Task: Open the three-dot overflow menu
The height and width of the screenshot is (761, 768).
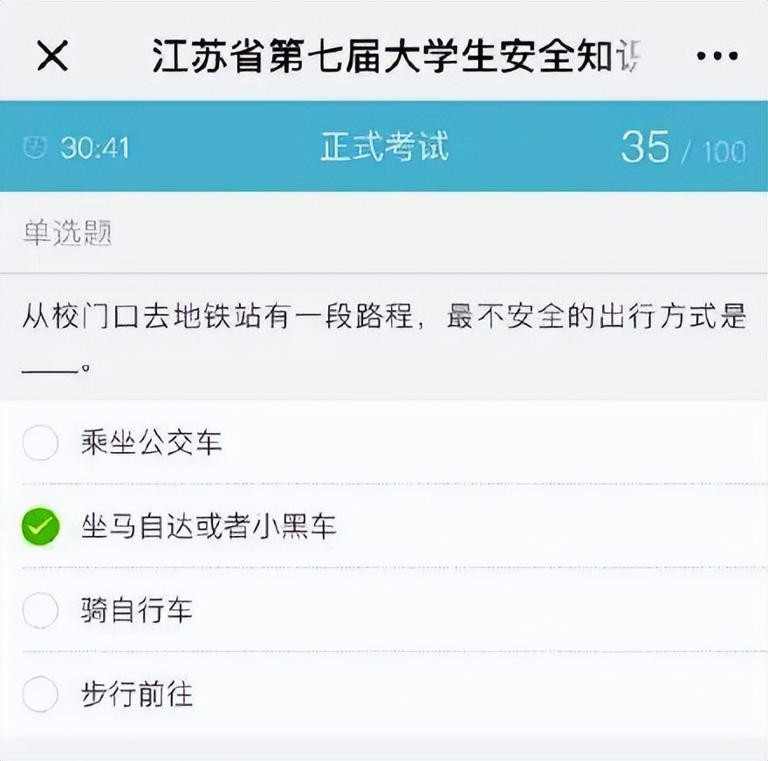Action: point(716,57)
